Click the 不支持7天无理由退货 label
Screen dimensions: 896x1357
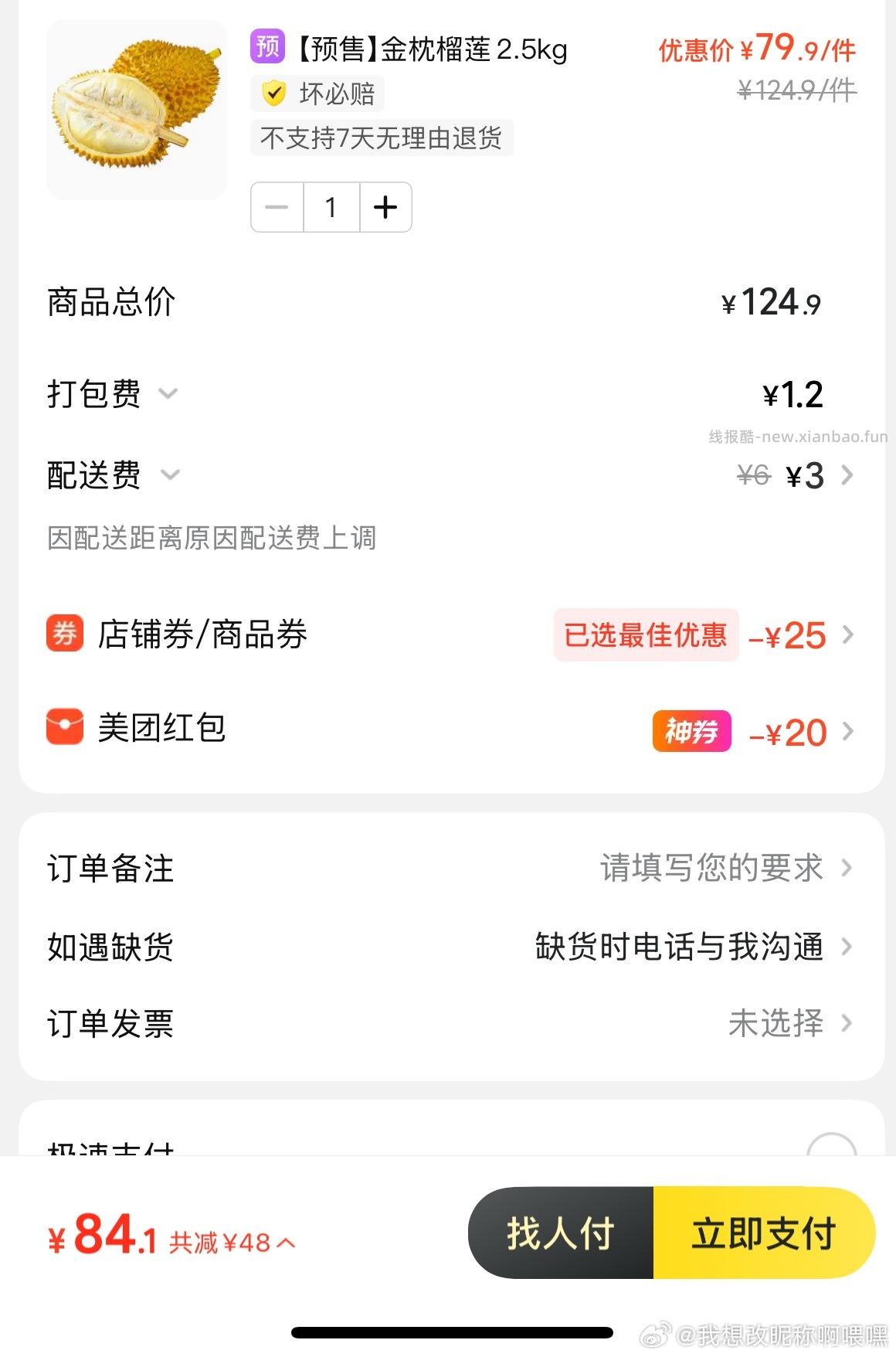click(x=382, y=138)
